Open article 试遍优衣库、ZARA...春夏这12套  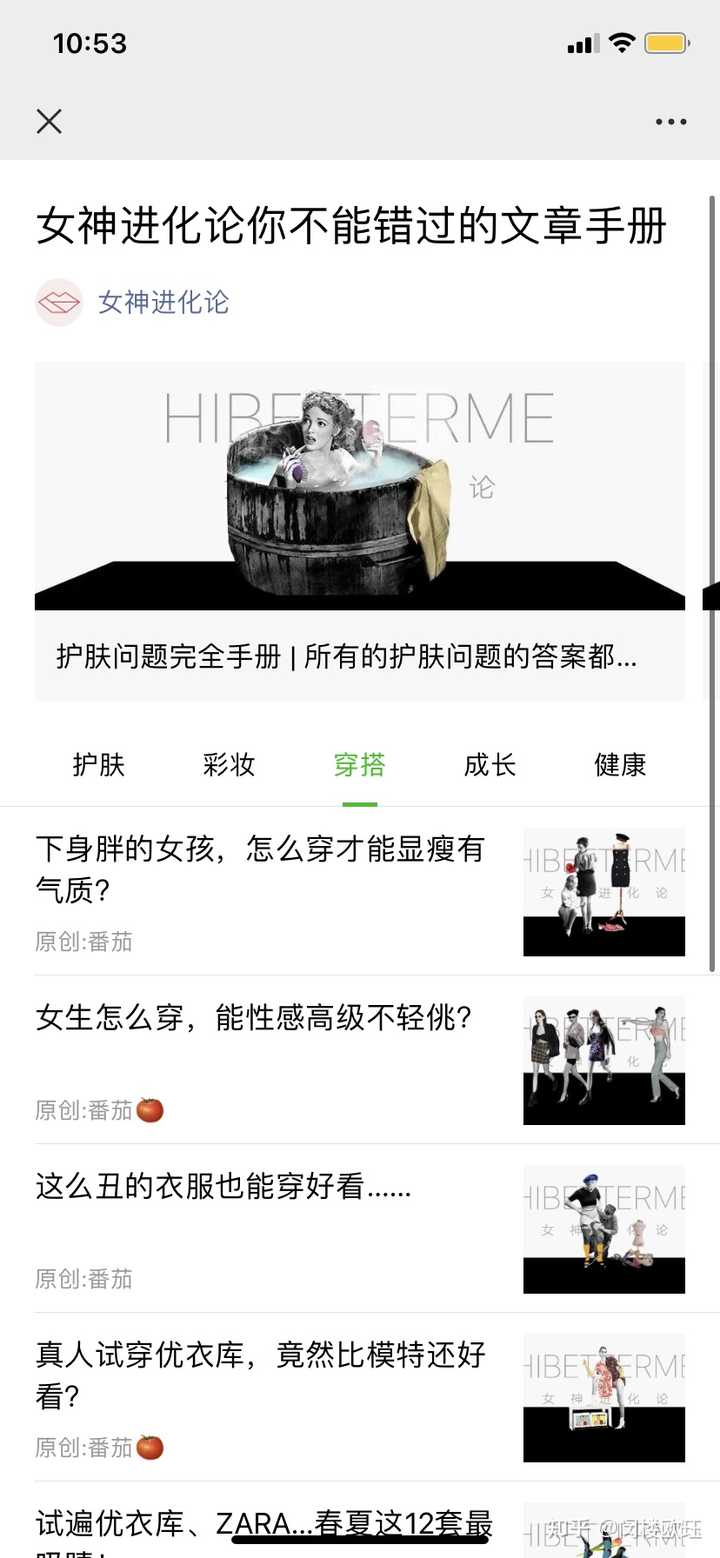360,1521
